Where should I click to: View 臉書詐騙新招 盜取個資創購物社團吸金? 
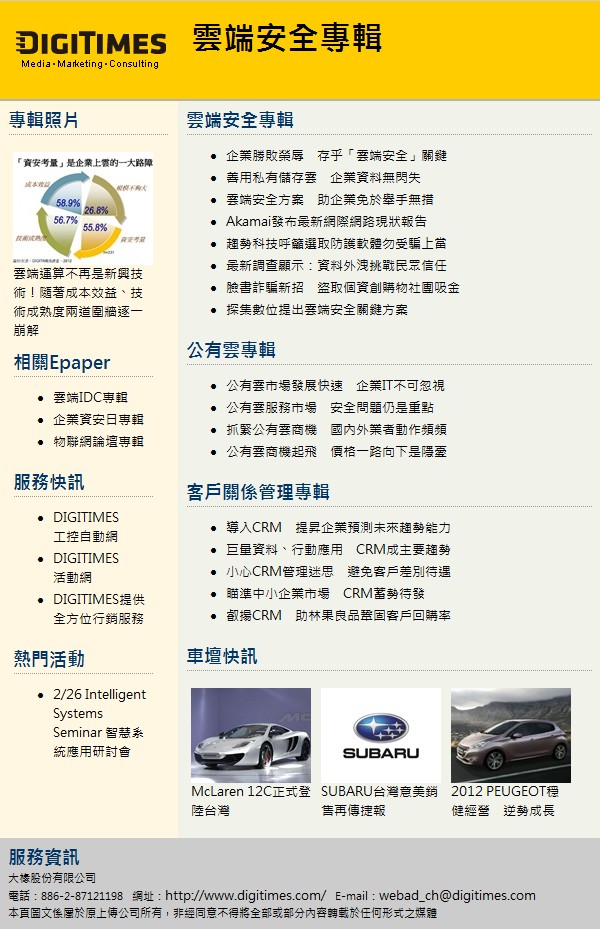click(342, 288)
